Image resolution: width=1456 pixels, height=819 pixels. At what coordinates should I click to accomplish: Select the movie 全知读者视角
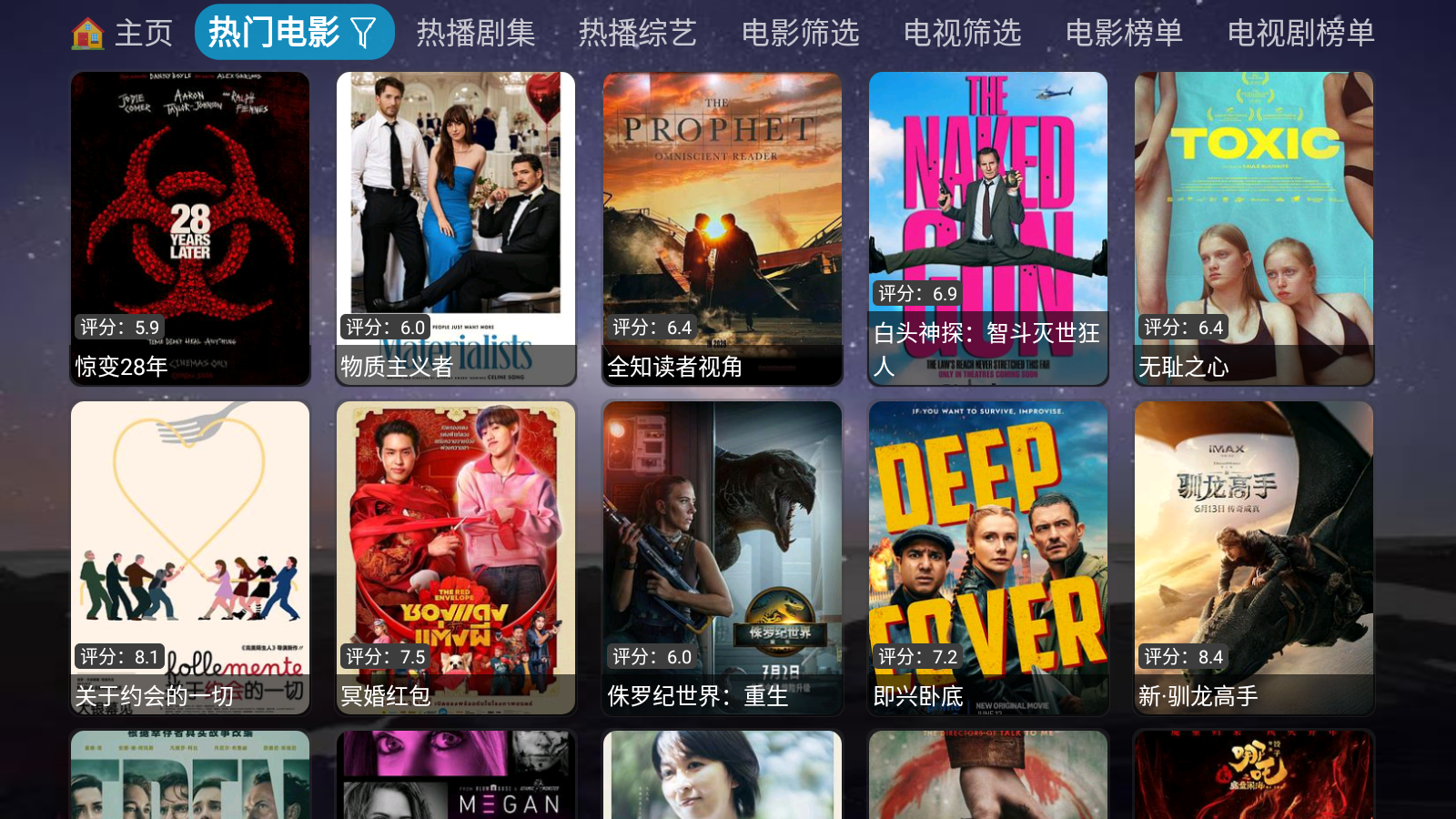coord(723,227)
